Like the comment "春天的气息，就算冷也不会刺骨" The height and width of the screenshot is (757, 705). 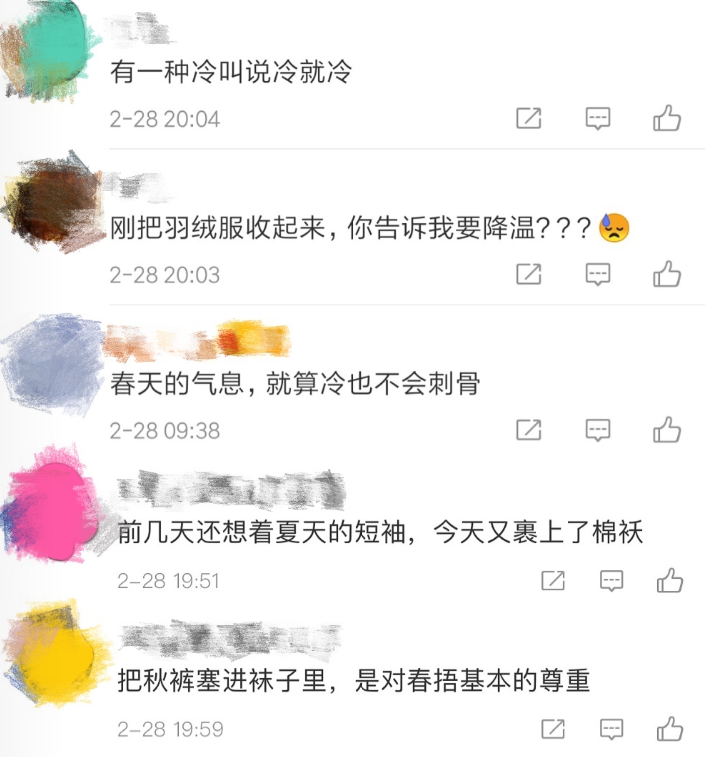coord(667,430)
